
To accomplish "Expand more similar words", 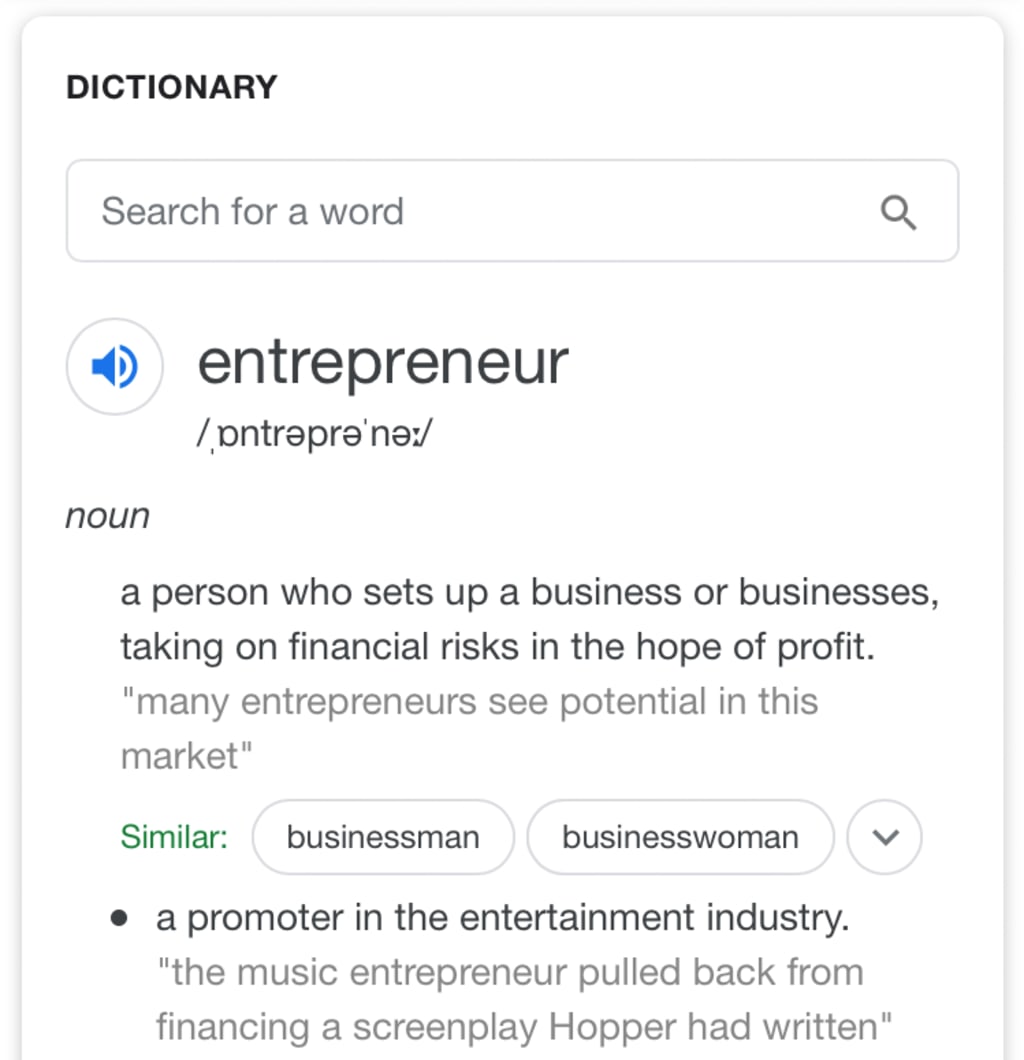I will [x=884, y=837].
